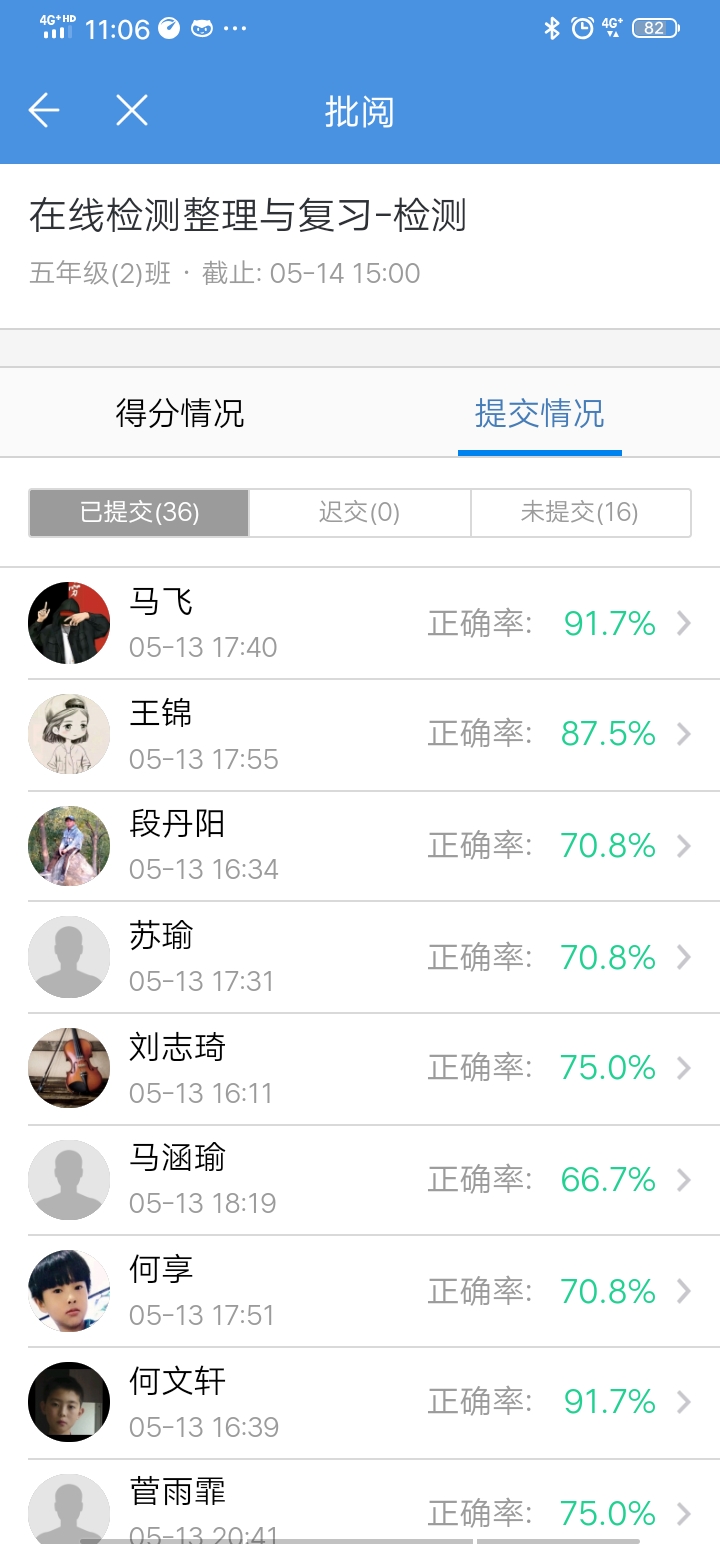Check 何享's submitted answers
This screenshot has height=1544, width=720.
tap(360, 1291)
